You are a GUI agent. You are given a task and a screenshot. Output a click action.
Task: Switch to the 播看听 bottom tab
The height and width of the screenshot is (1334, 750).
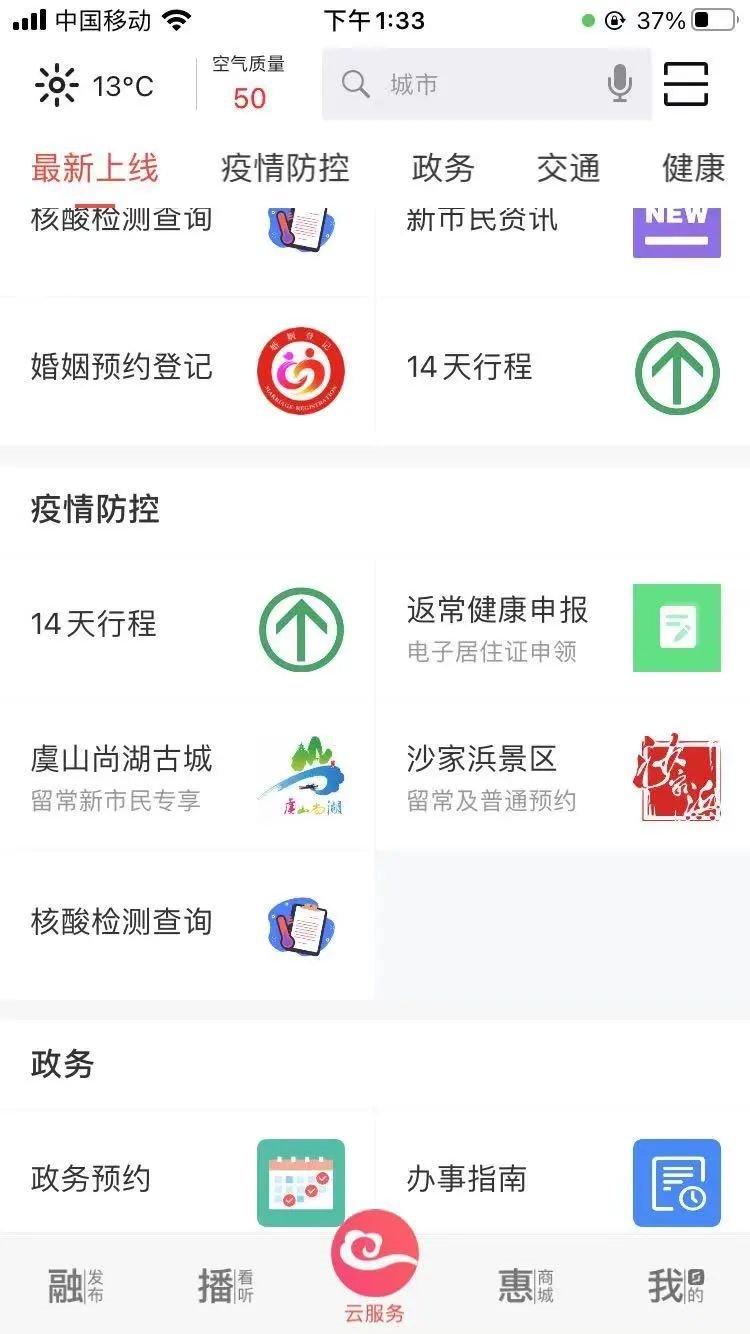pos(225,1286)
